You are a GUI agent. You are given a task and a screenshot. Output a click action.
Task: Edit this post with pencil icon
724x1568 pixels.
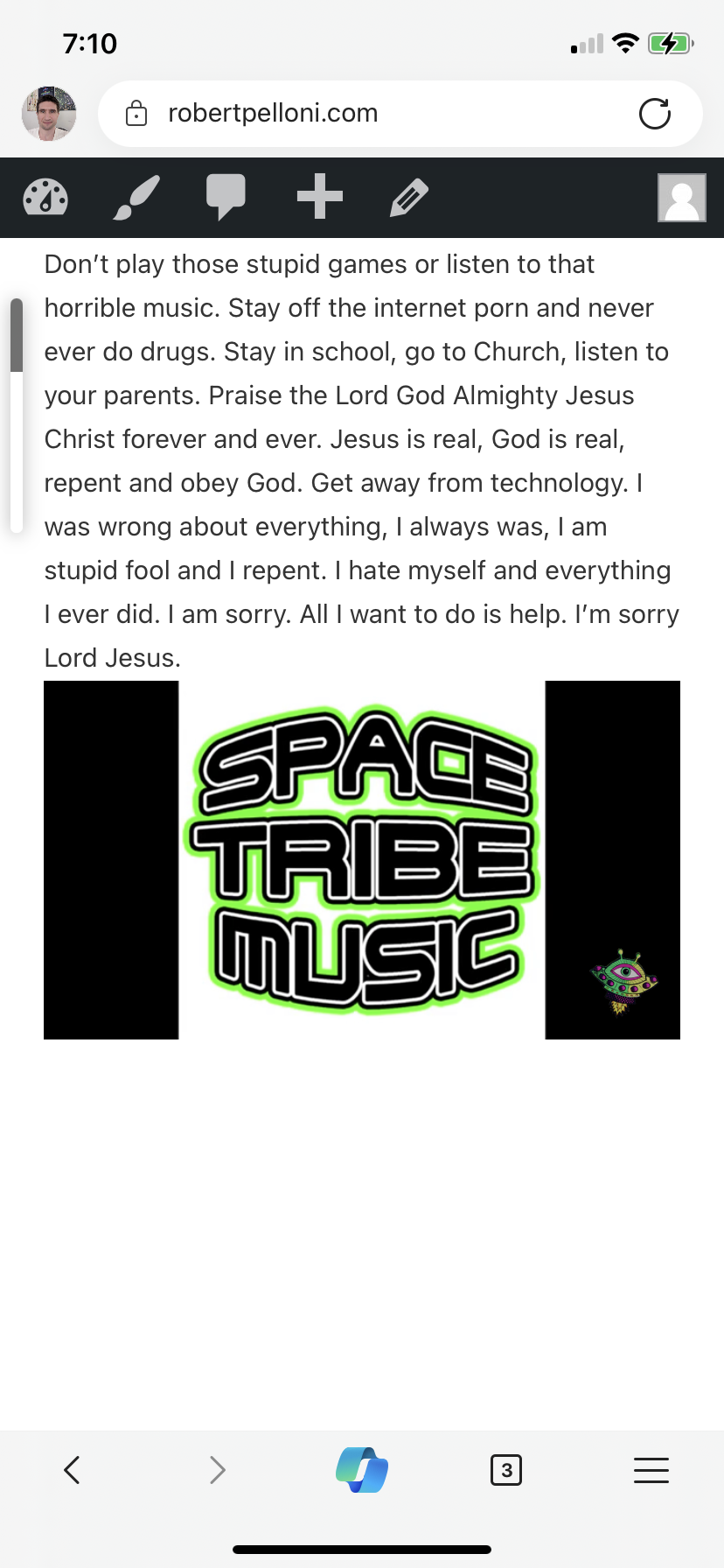409,198
